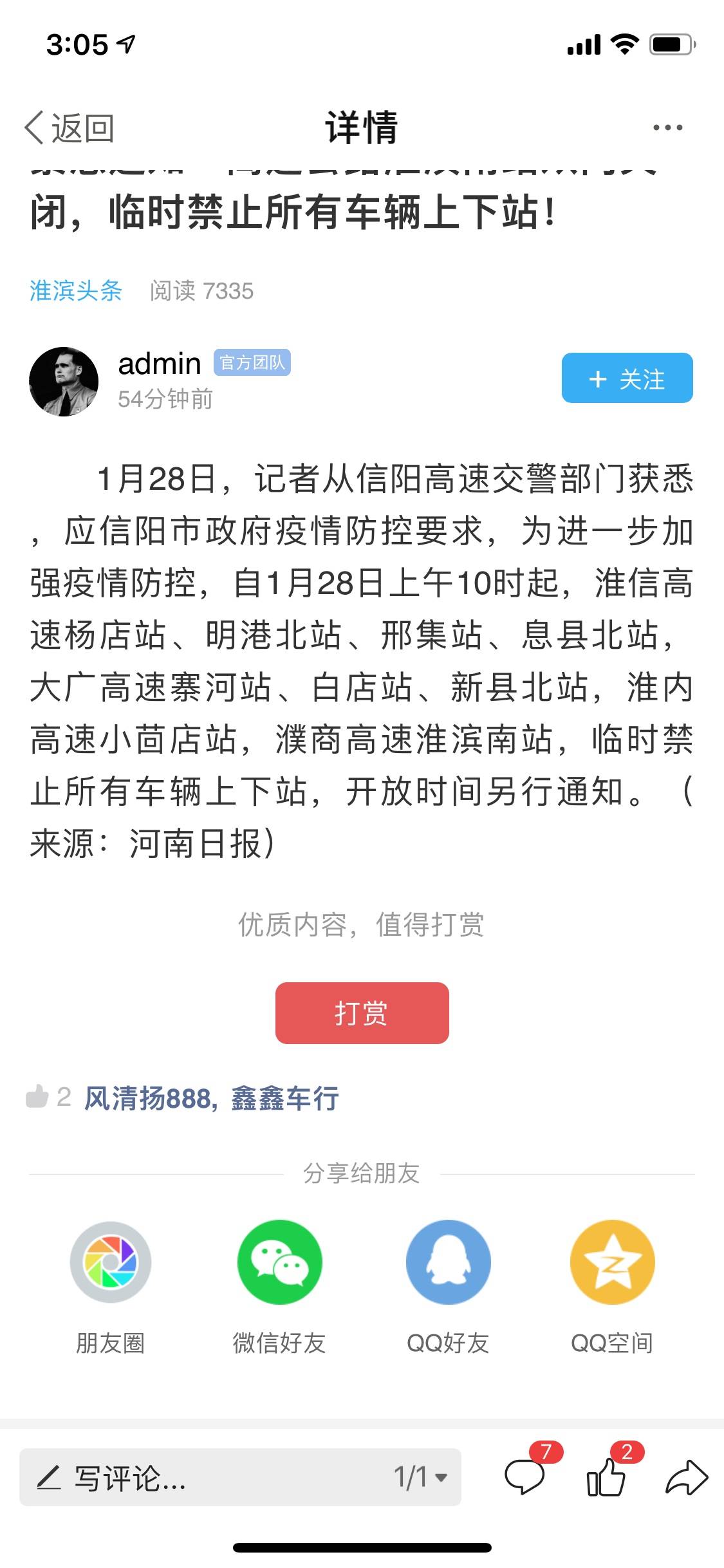This screenshot has height=1568, width=724.
Task: Tap the red 打赏 reward button
Action: (x=362, y=1013)
